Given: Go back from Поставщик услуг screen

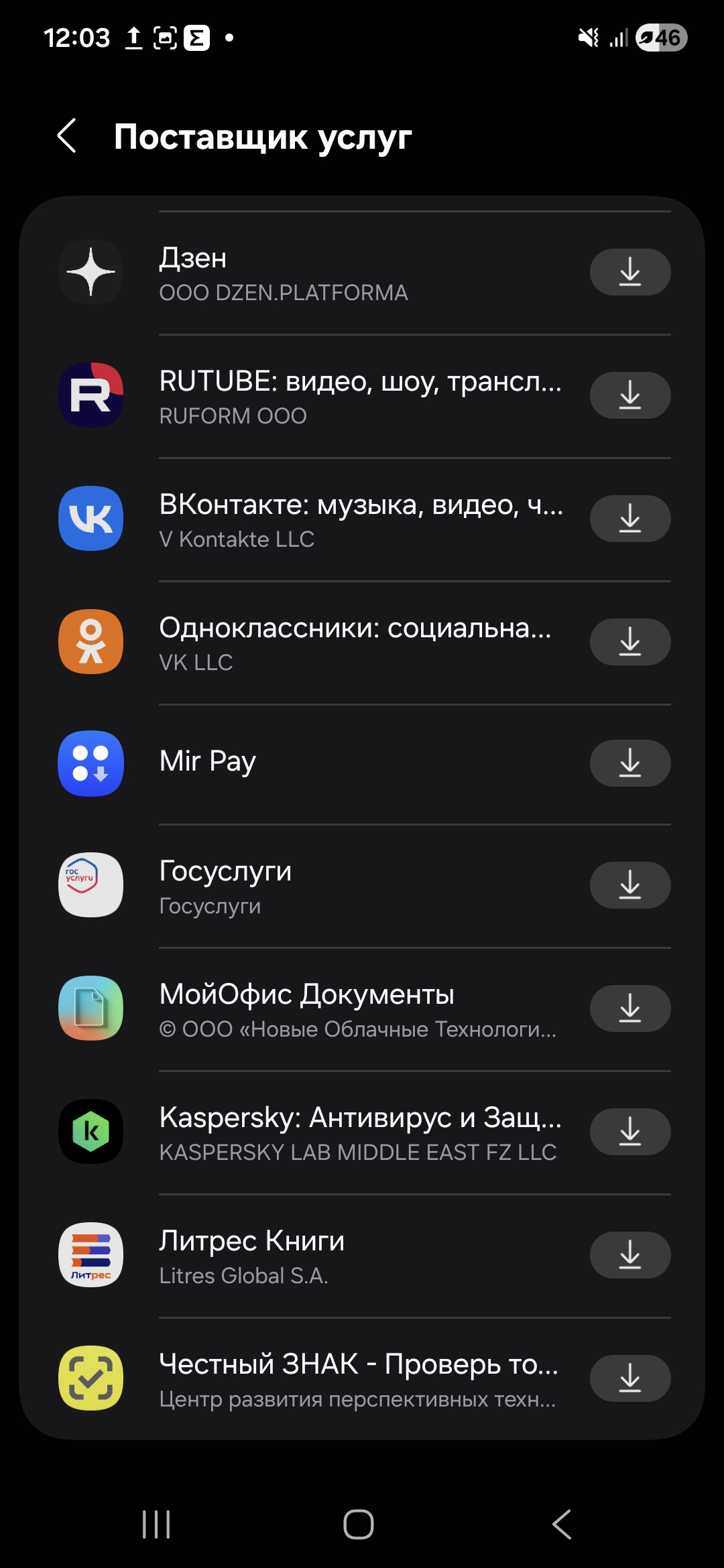Looking at the screenshot, I should 67,137.
